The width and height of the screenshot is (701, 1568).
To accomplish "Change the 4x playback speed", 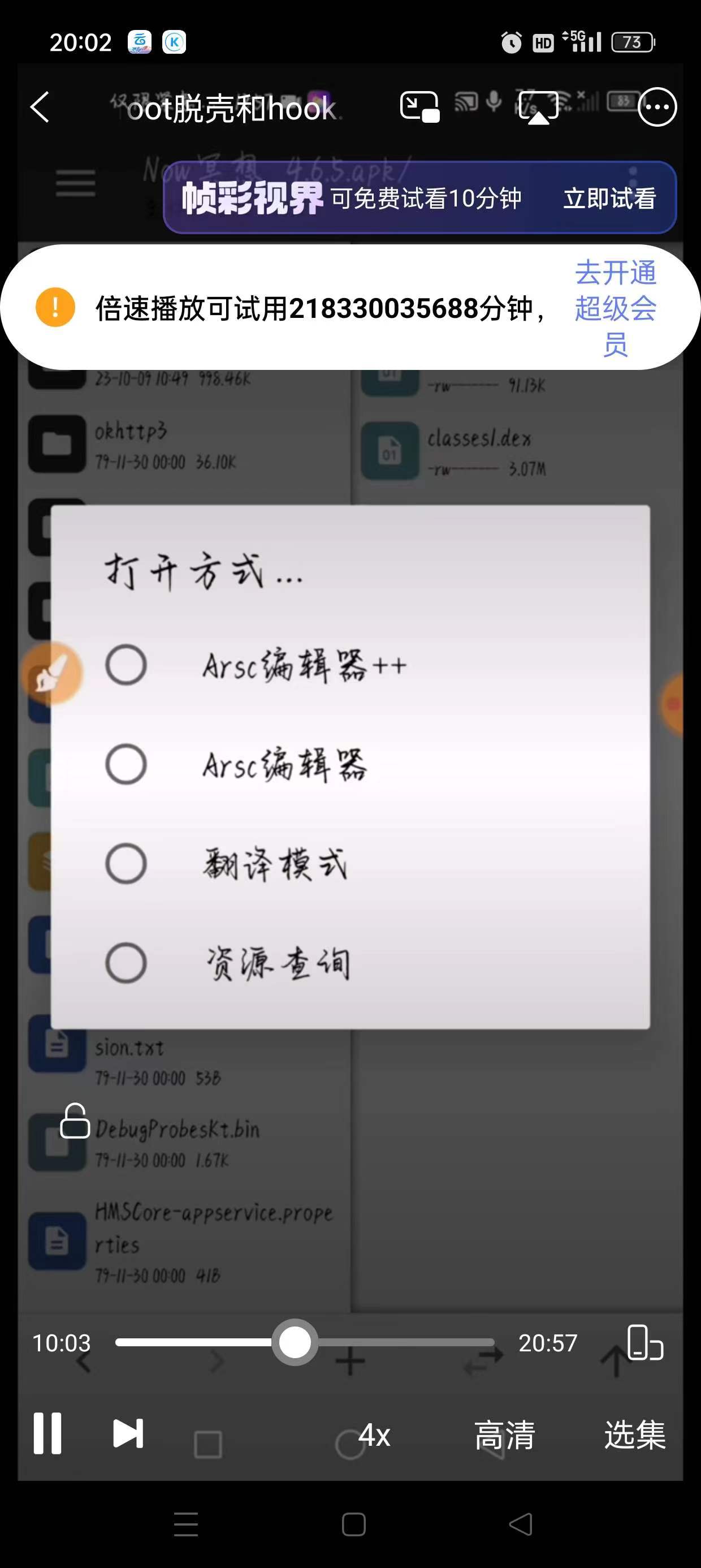I will click(374, 1435).
